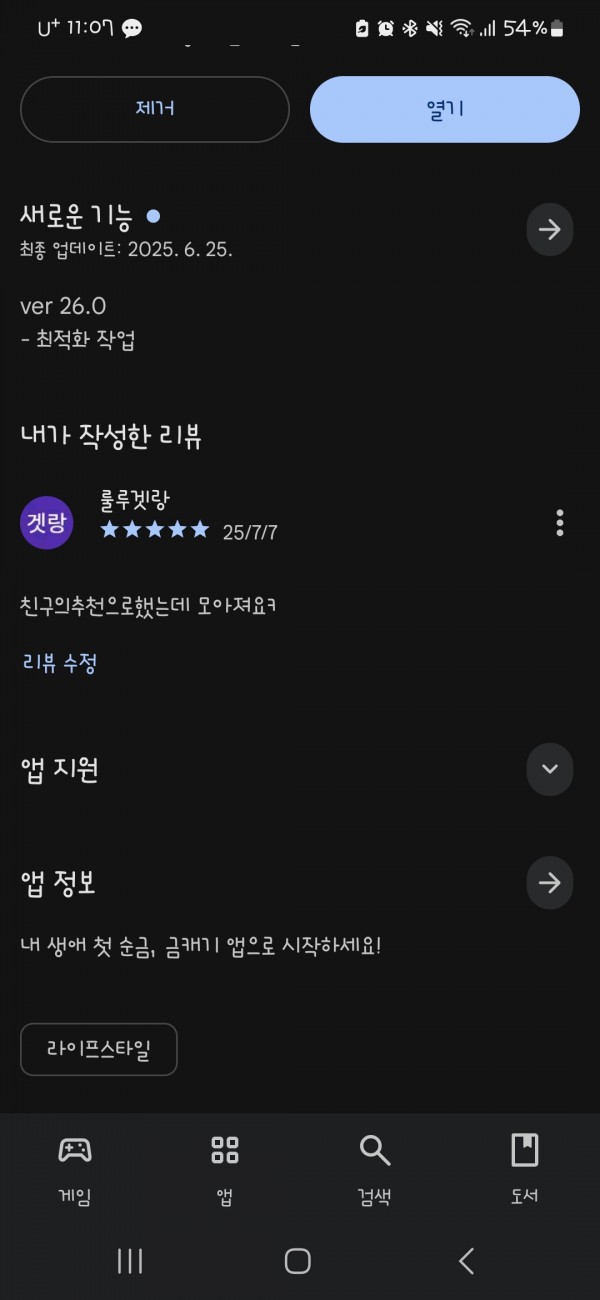Open the 새로운 기능 details arrow
600x1300 pixels.
click(x=550, y=229)
